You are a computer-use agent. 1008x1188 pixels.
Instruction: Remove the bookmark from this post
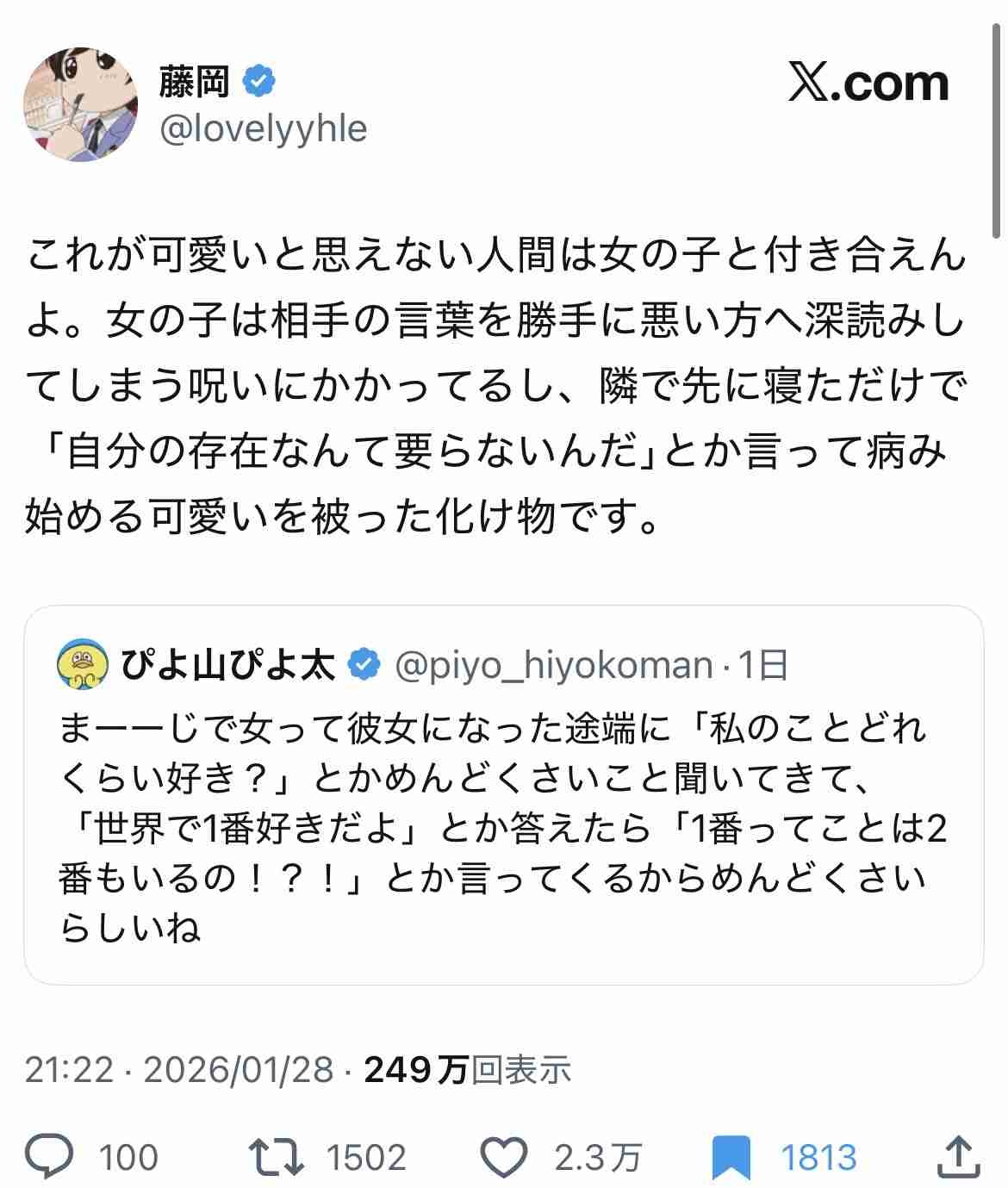(x=731, y=1157)
